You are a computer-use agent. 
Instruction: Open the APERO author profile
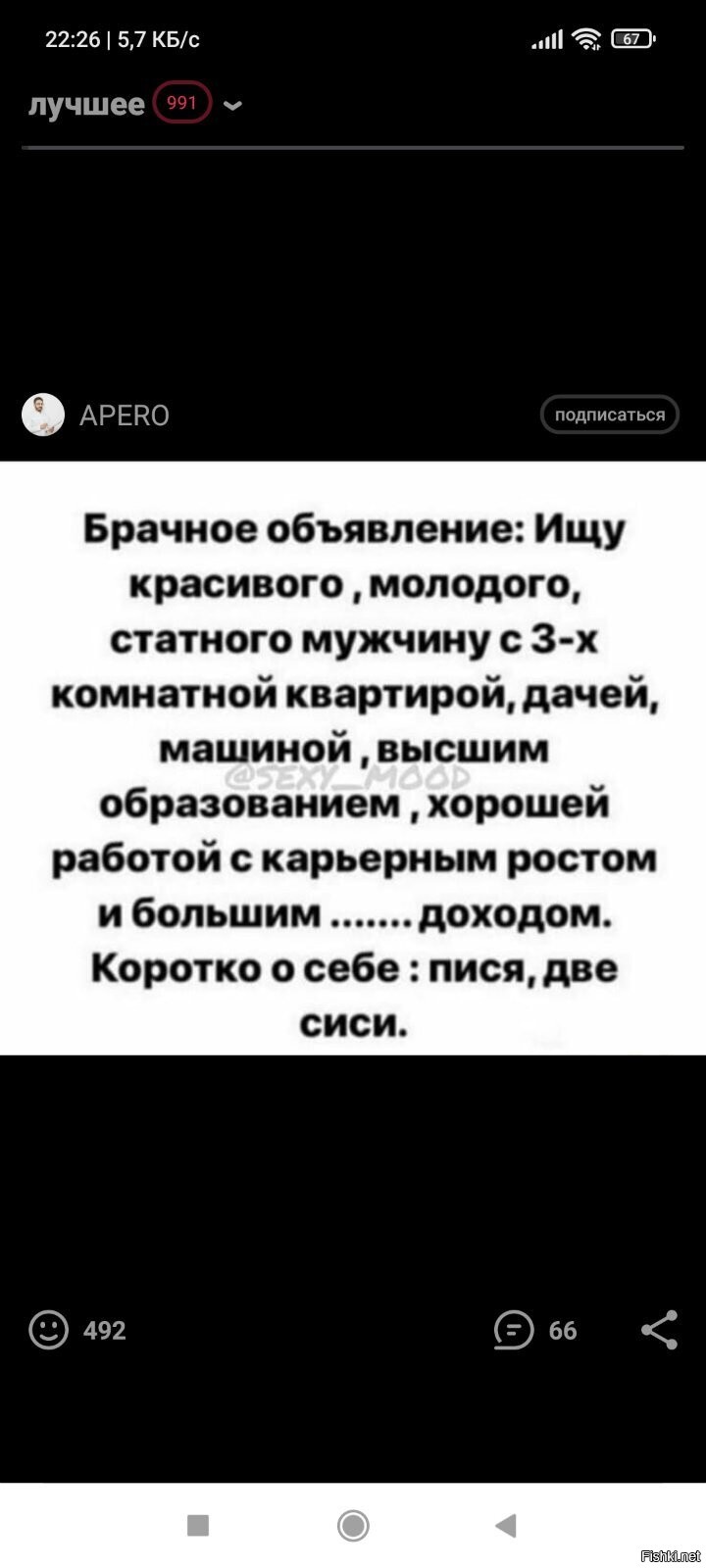tap(123, 416)
